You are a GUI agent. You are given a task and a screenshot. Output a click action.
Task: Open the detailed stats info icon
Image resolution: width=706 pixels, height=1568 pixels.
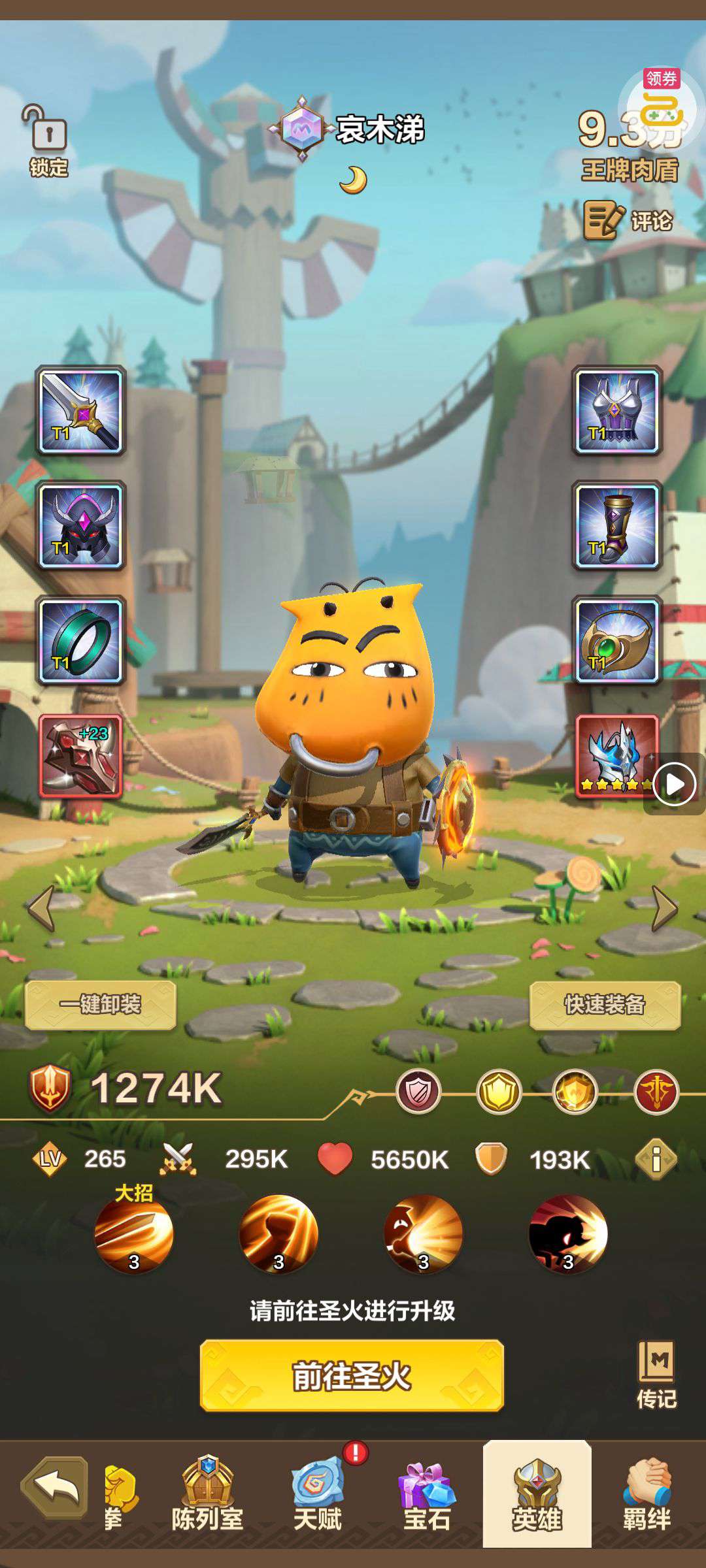tap(656, 1160)
